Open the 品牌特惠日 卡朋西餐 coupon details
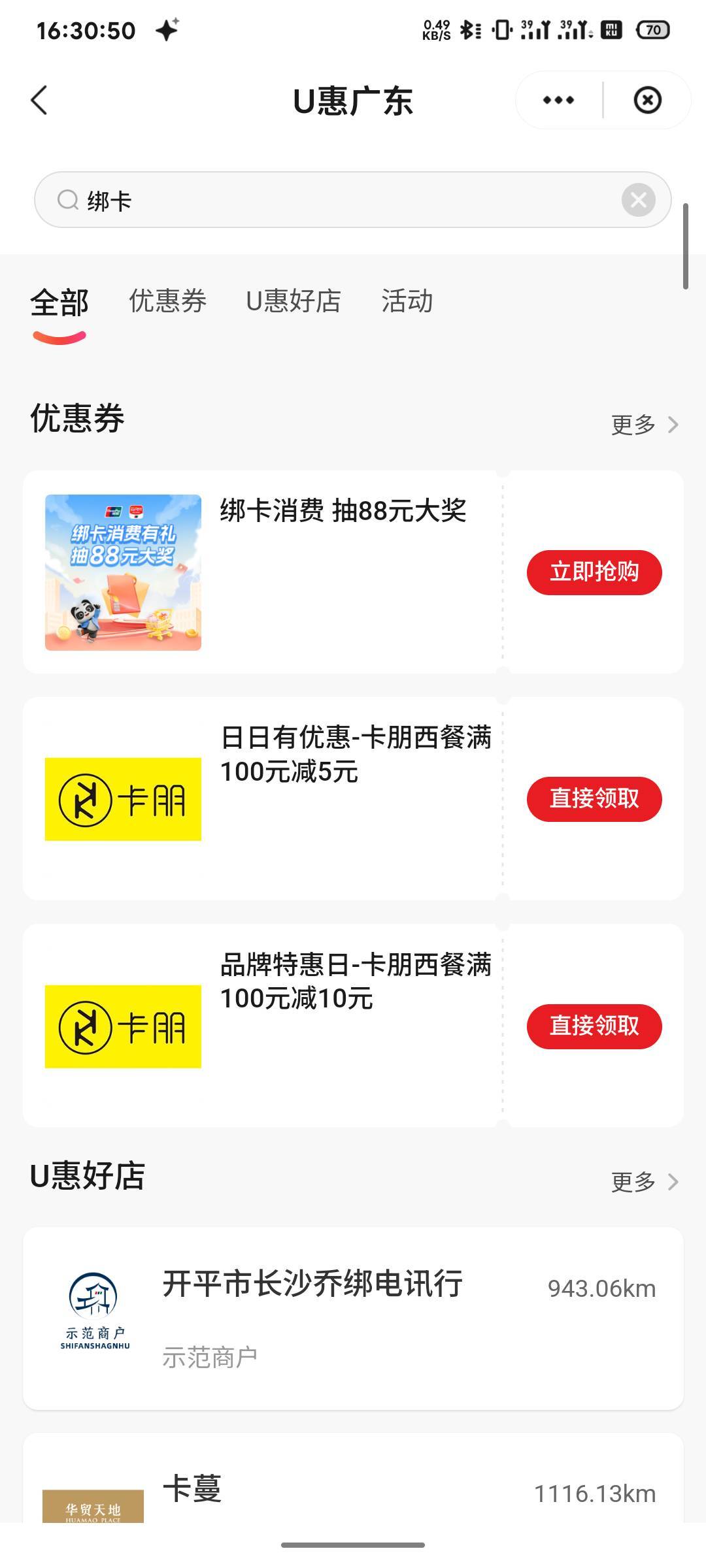The width and height of the screenshot is (706, 1568). 261,1026
